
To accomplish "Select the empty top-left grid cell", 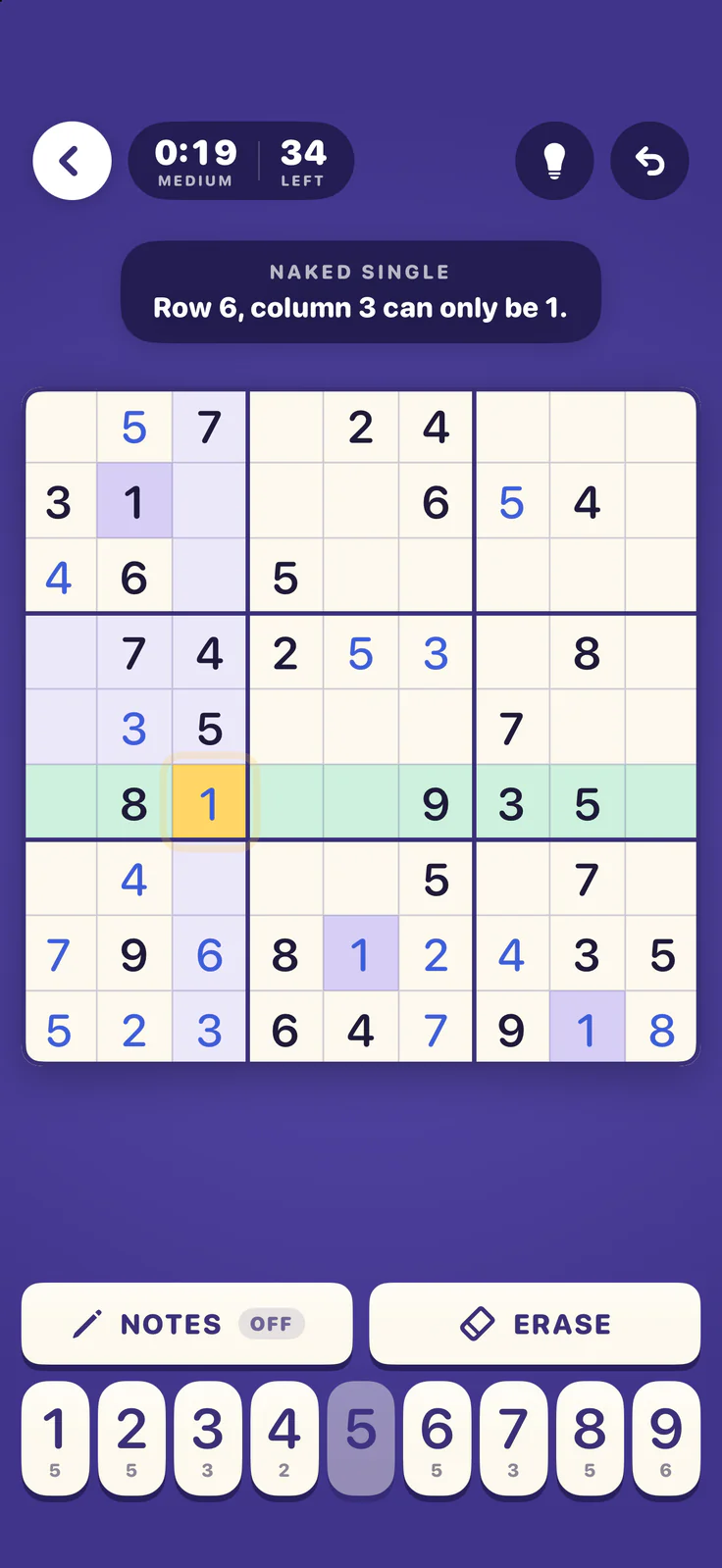I will pos(61,427).
